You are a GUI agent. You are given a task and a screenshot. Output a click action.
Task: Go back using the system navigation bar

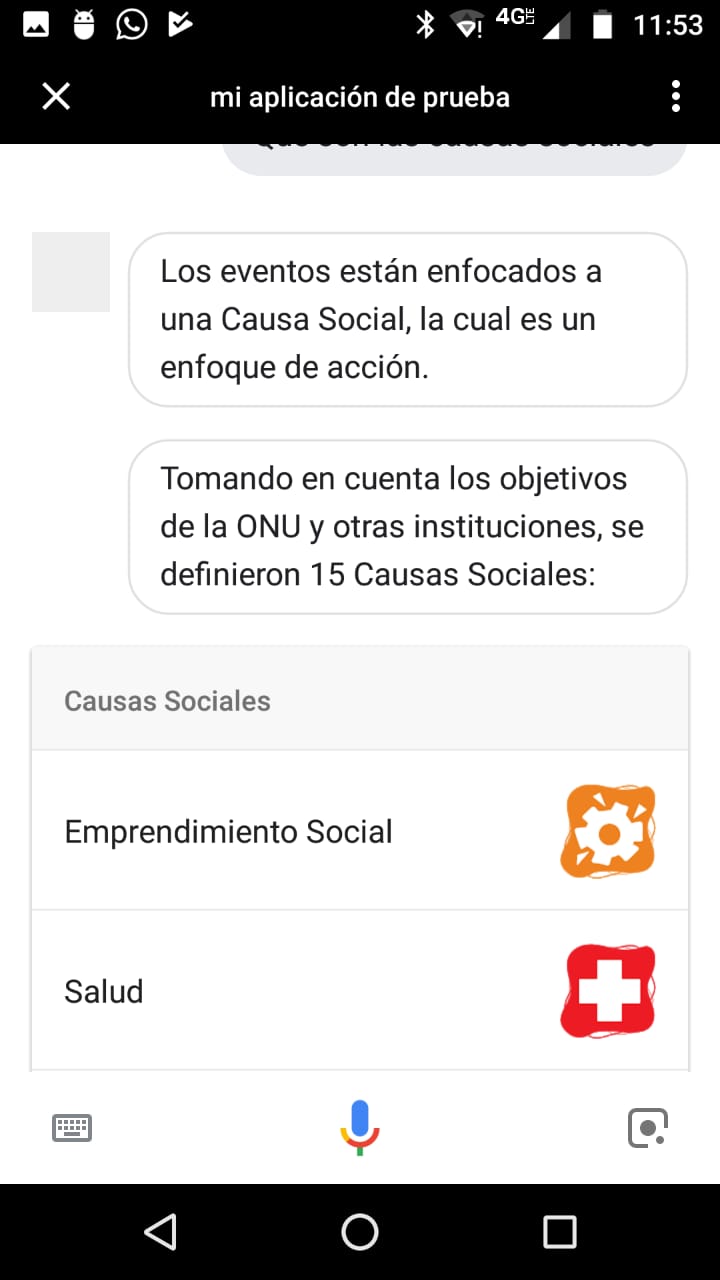(160, 1232)
